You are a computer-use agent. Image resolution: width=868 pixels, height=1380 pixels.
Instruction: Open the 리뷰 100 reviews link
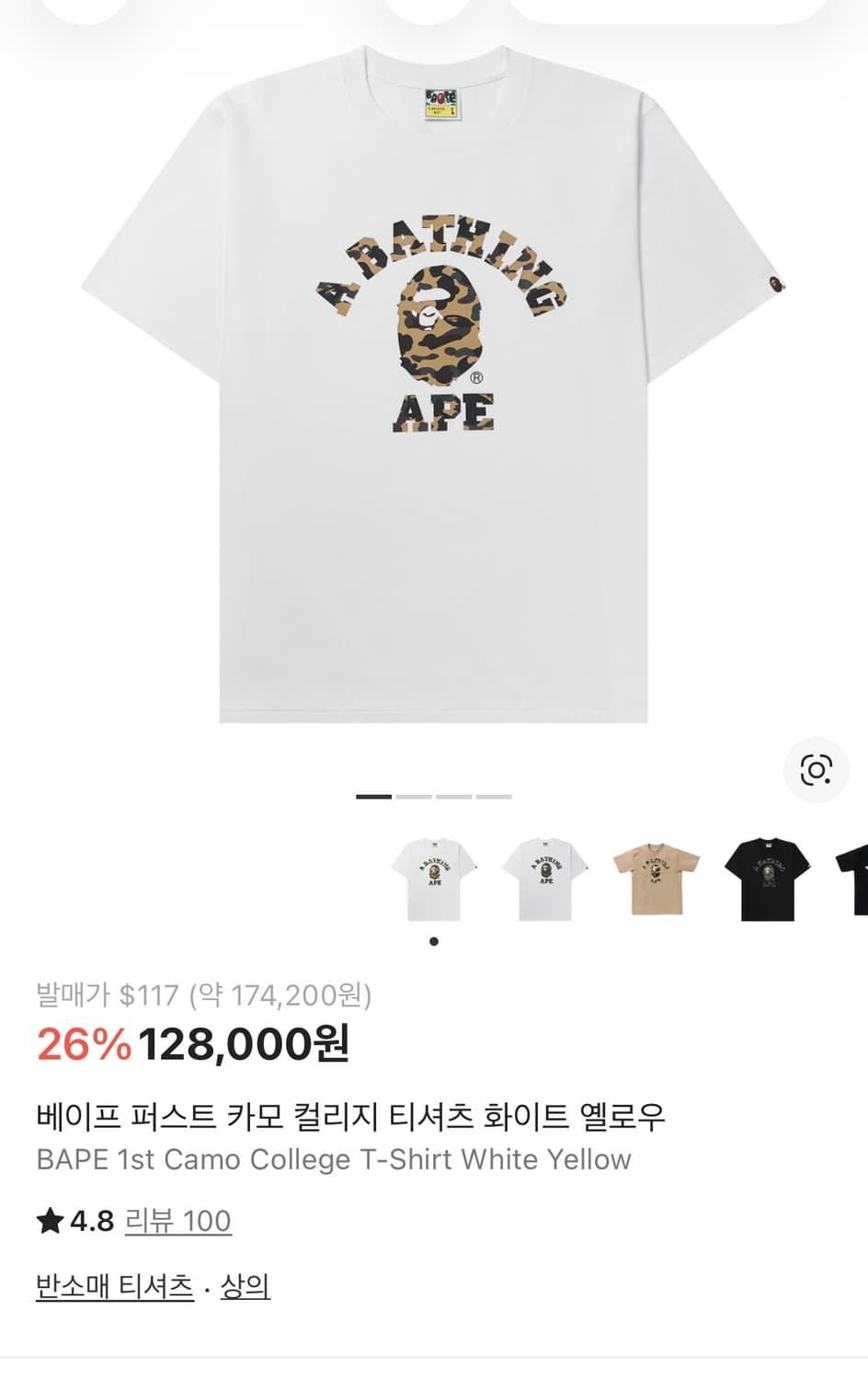point(177,1223)
